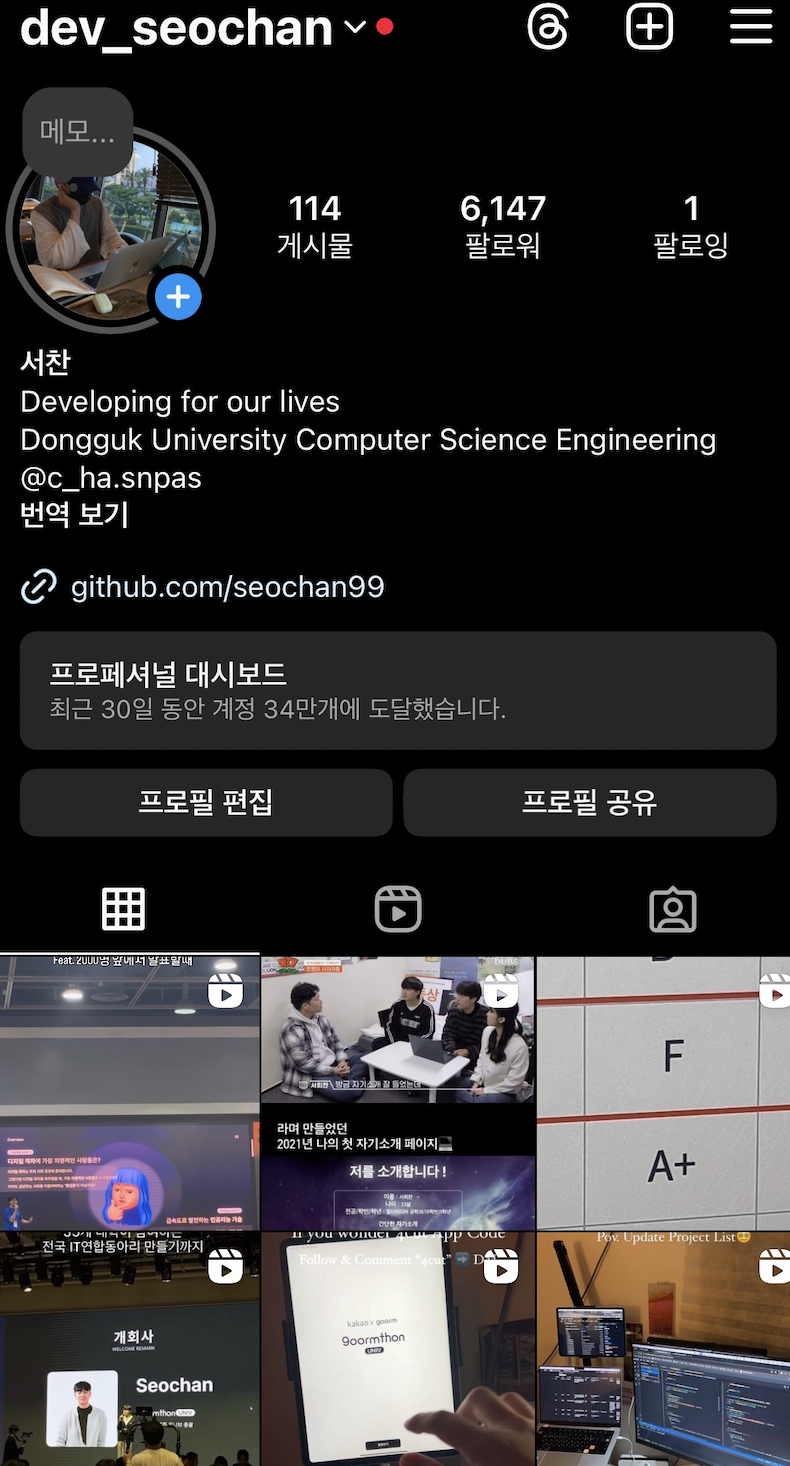This screenshot has height=1466, width=790.
Task: View the 팔로잉 list
Action: click(690, 225)
